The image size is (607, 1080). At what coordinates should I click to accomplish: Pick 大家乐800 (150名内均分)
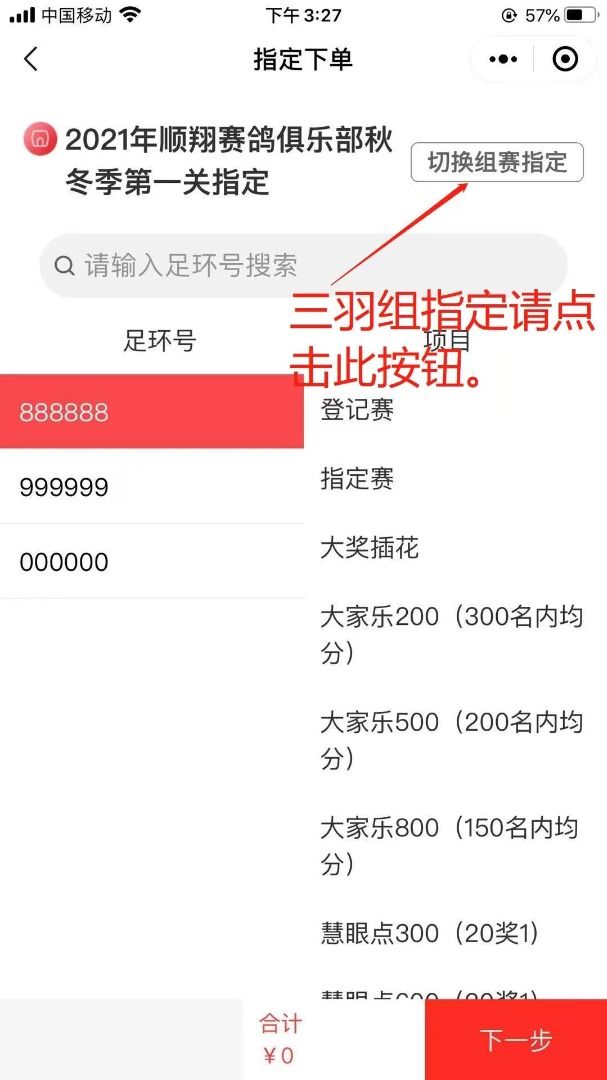pos(449,846)
